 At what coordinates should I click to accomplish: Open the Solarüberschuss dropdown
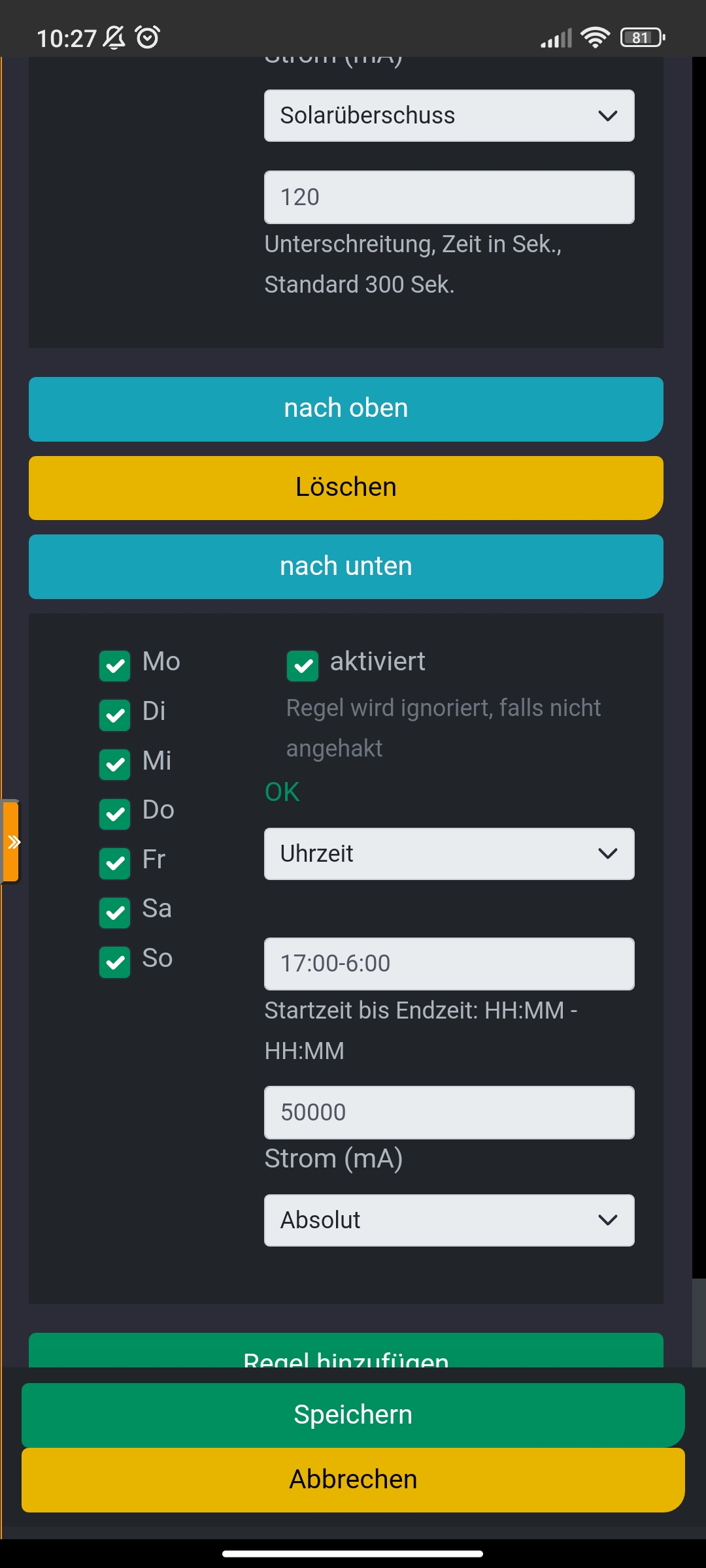449,116
